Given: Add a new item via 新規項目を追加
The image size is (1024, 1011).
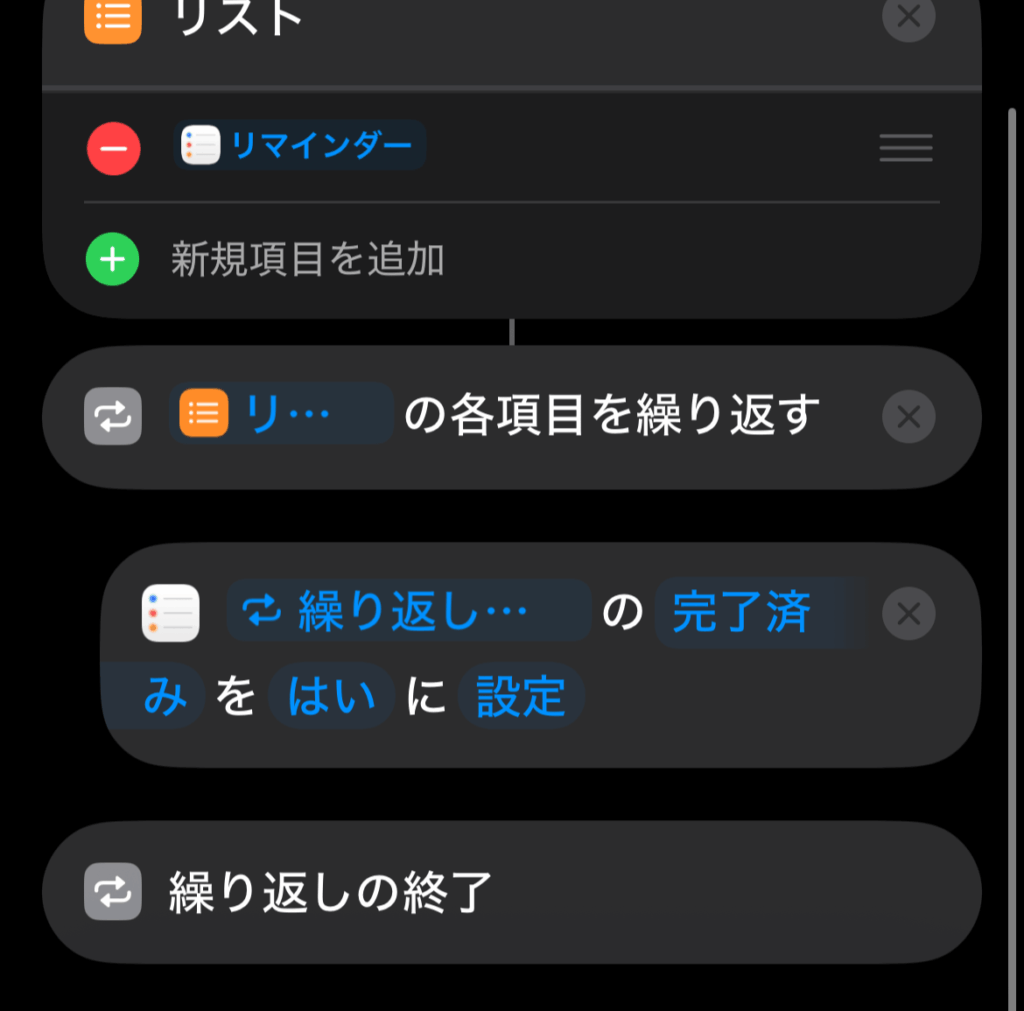Looking at the screenshot, I should click(x=307, y=260).
